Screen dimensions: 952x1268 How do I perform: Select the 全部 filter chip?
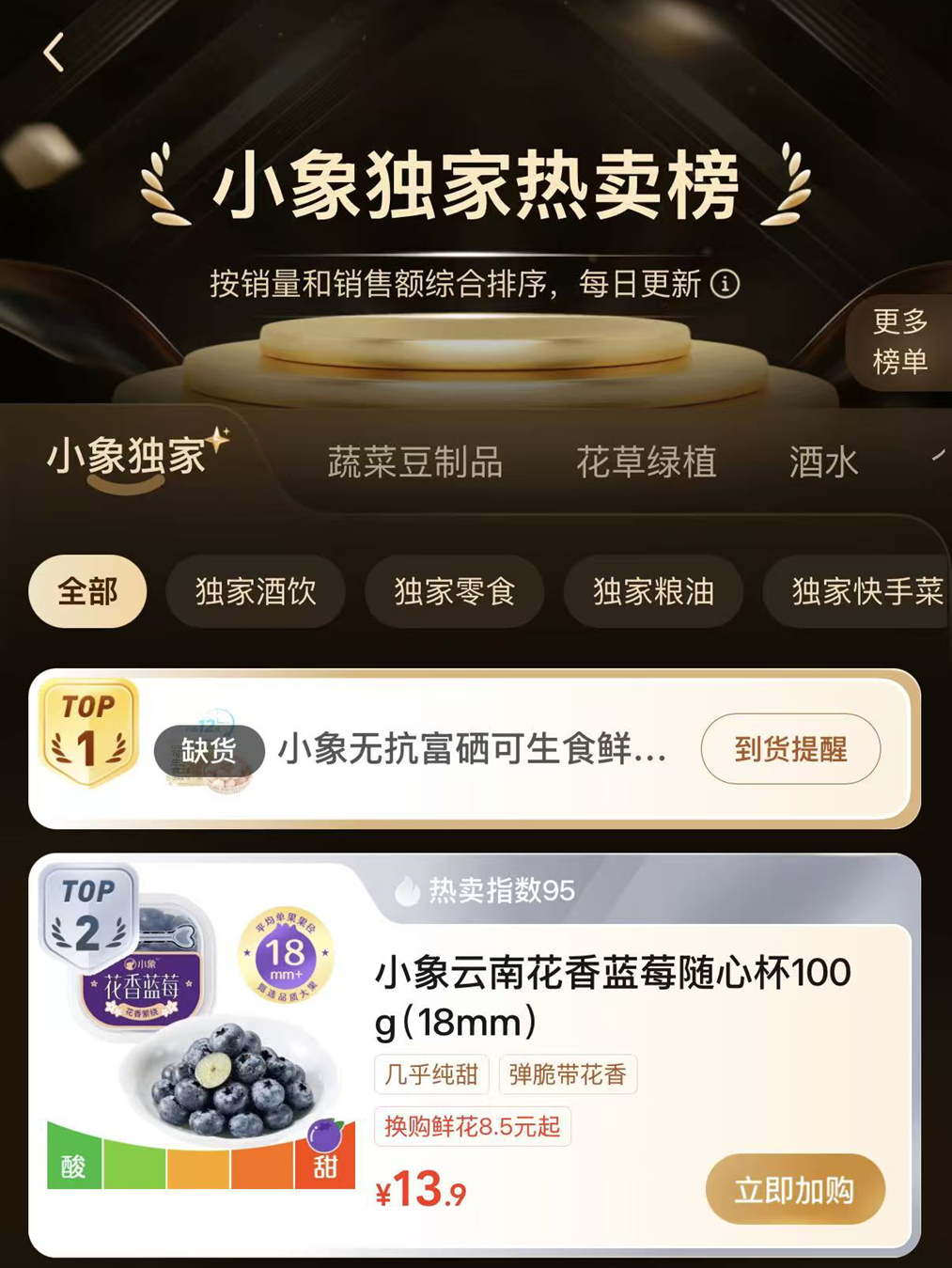pyautogui.click(x=86, y=591)
